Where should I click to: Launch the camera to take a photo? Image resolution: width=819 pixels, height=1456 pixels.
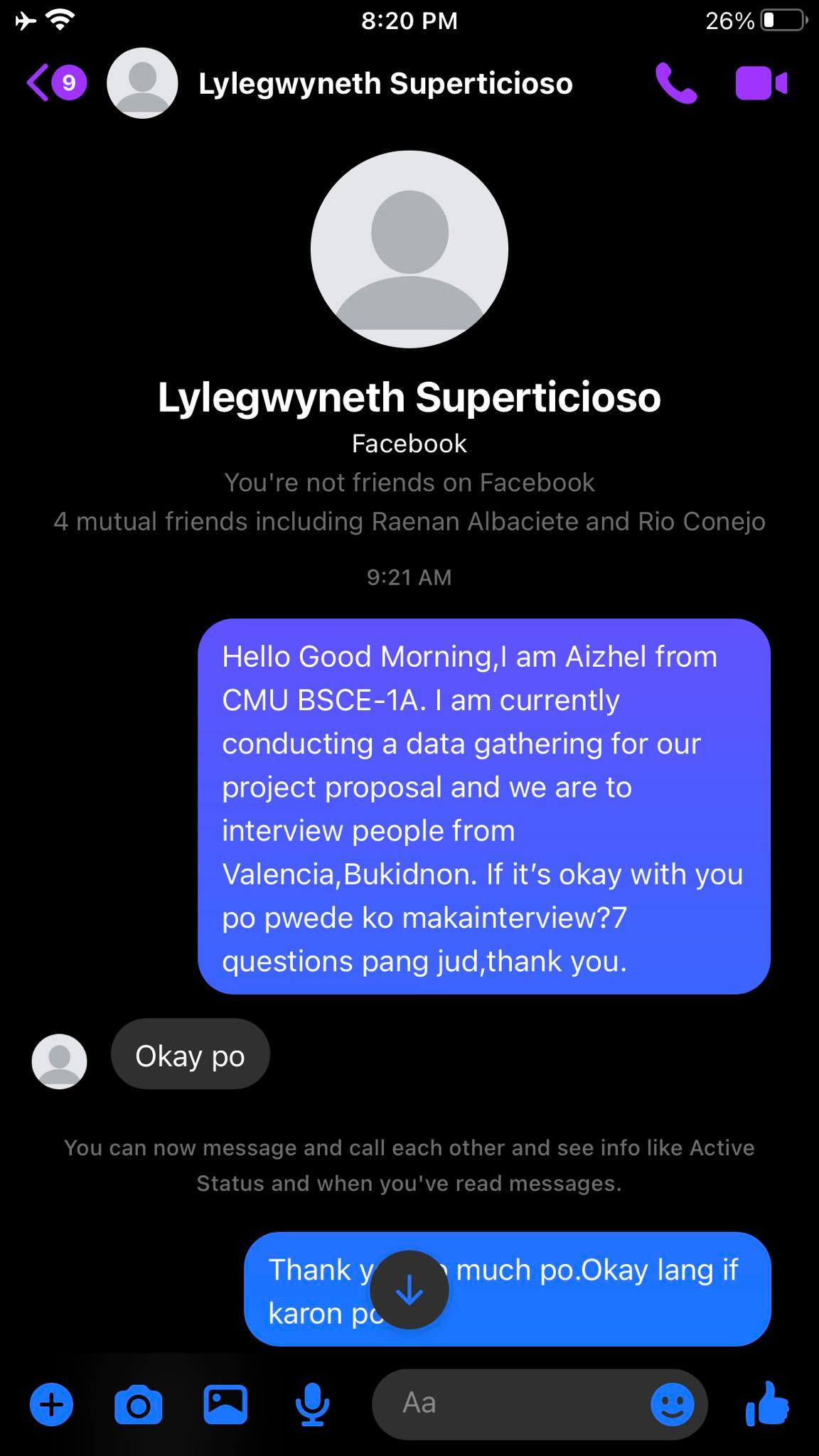[138, 1405]
